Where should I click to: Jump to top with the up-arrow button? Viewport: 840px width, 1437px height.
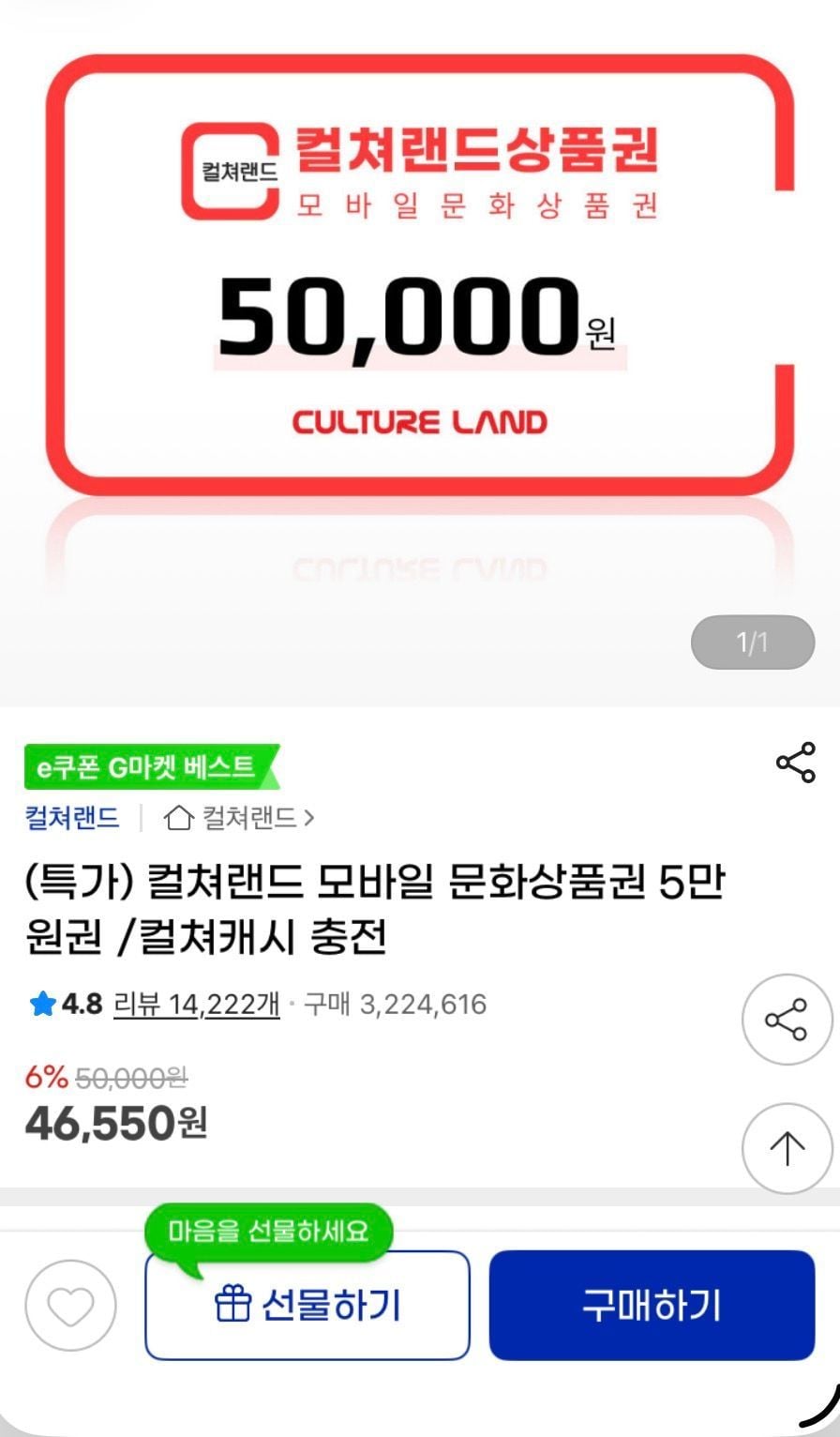click(787, 1147)
